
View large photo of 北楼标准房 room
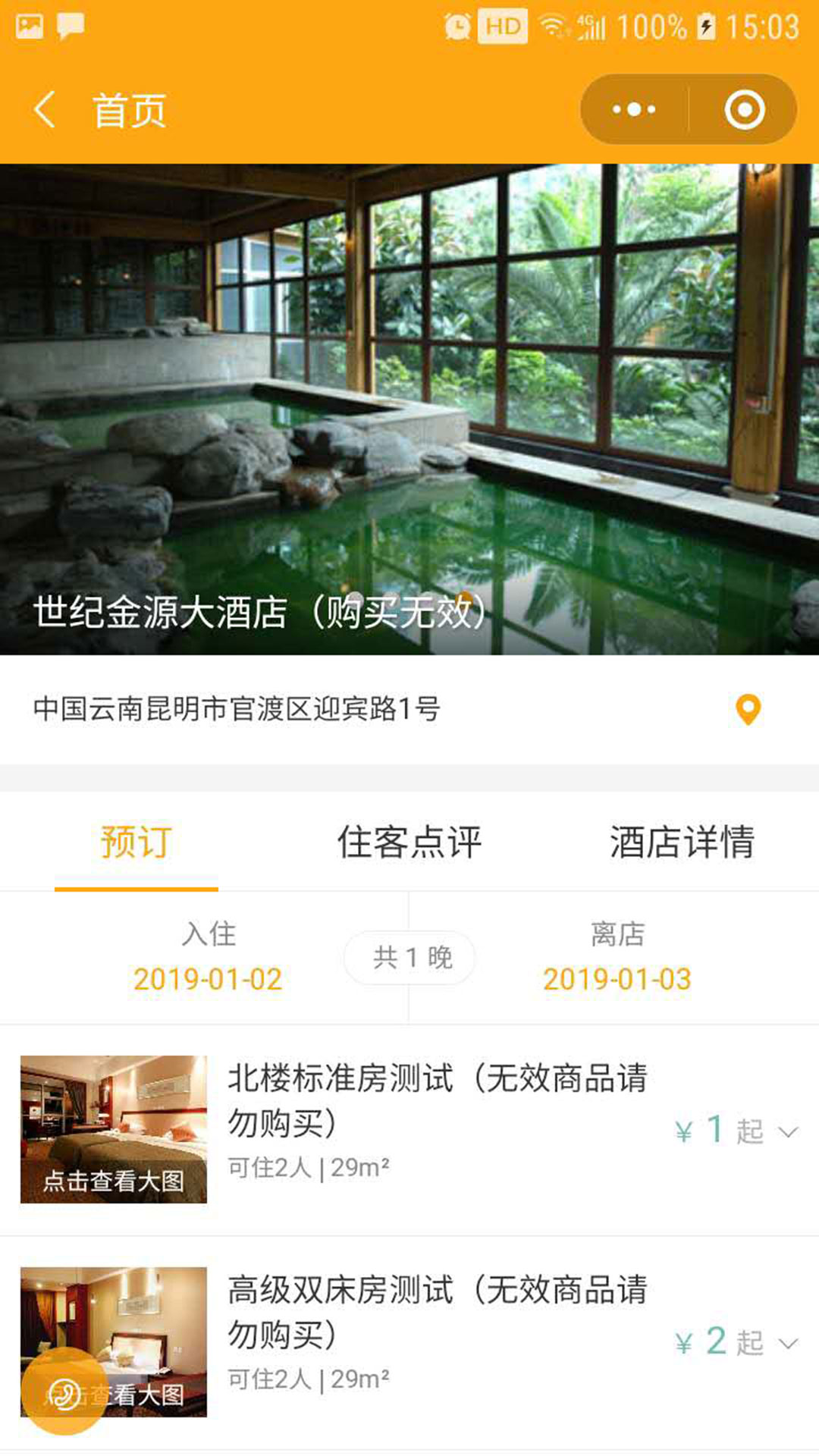point(114,1129)
